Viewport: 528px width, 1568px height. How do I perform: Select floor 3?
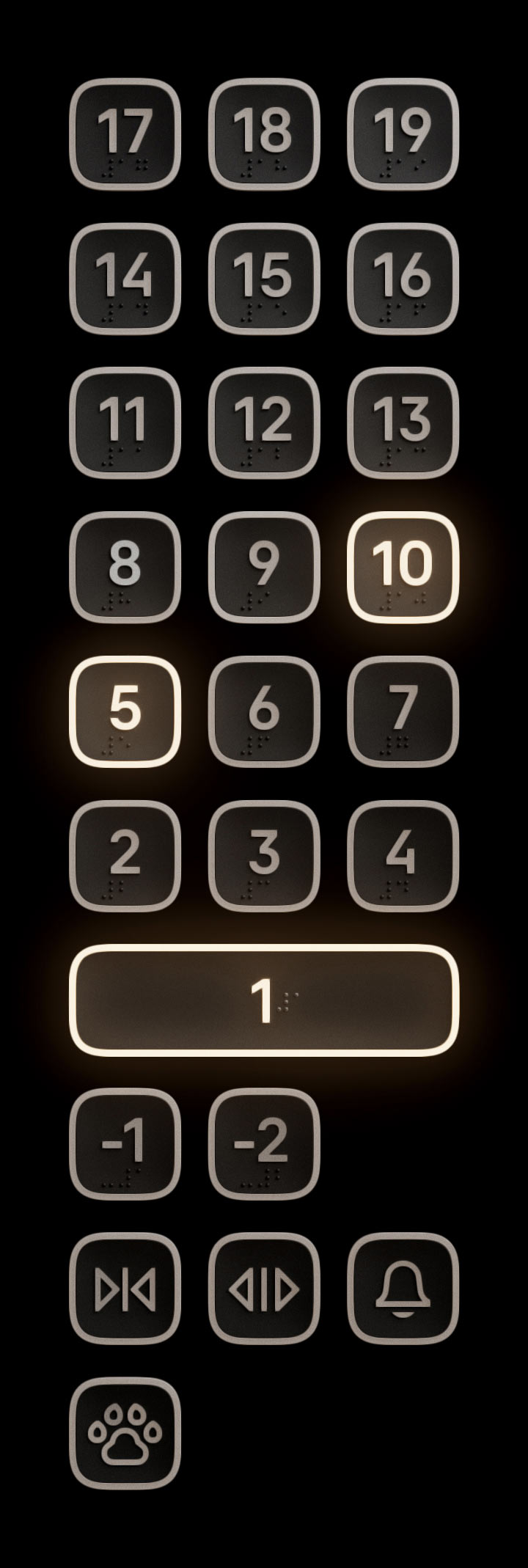tap(264, 856)
